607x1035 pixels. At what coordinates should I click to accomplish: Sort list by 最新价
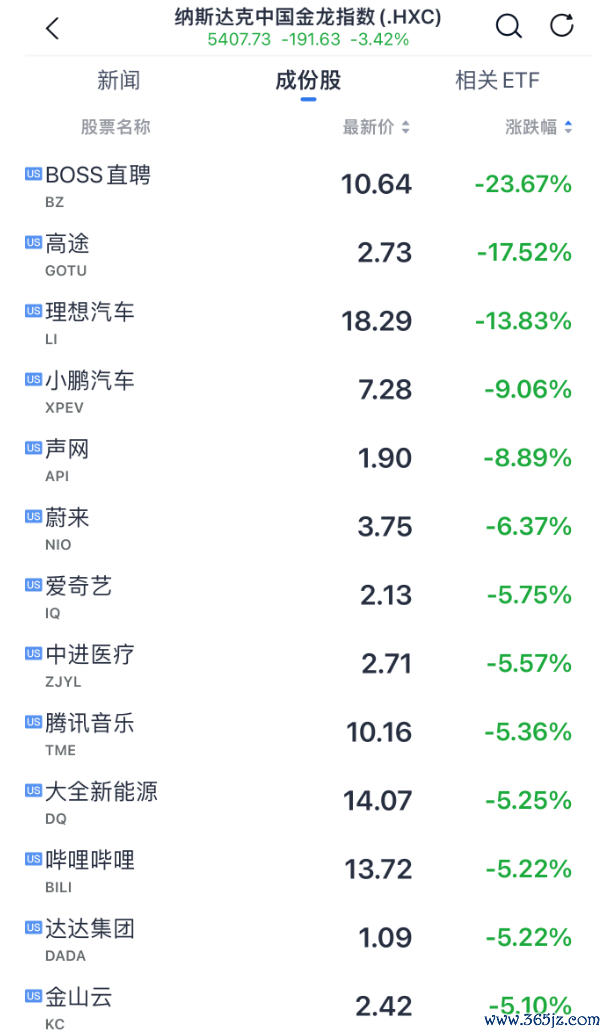point(376,127)
